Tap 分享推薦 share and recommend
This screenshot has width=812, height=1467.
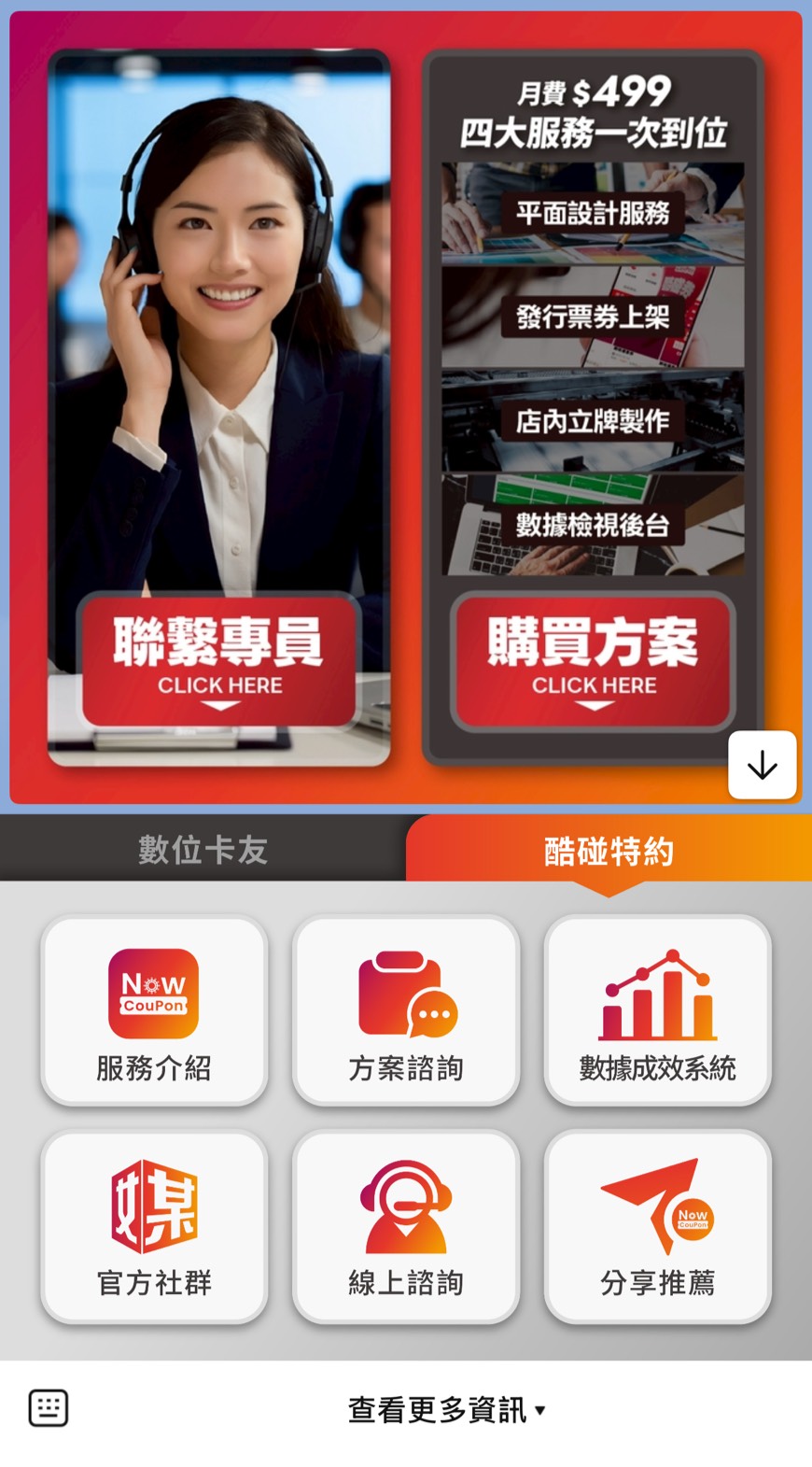(658, 1226)
